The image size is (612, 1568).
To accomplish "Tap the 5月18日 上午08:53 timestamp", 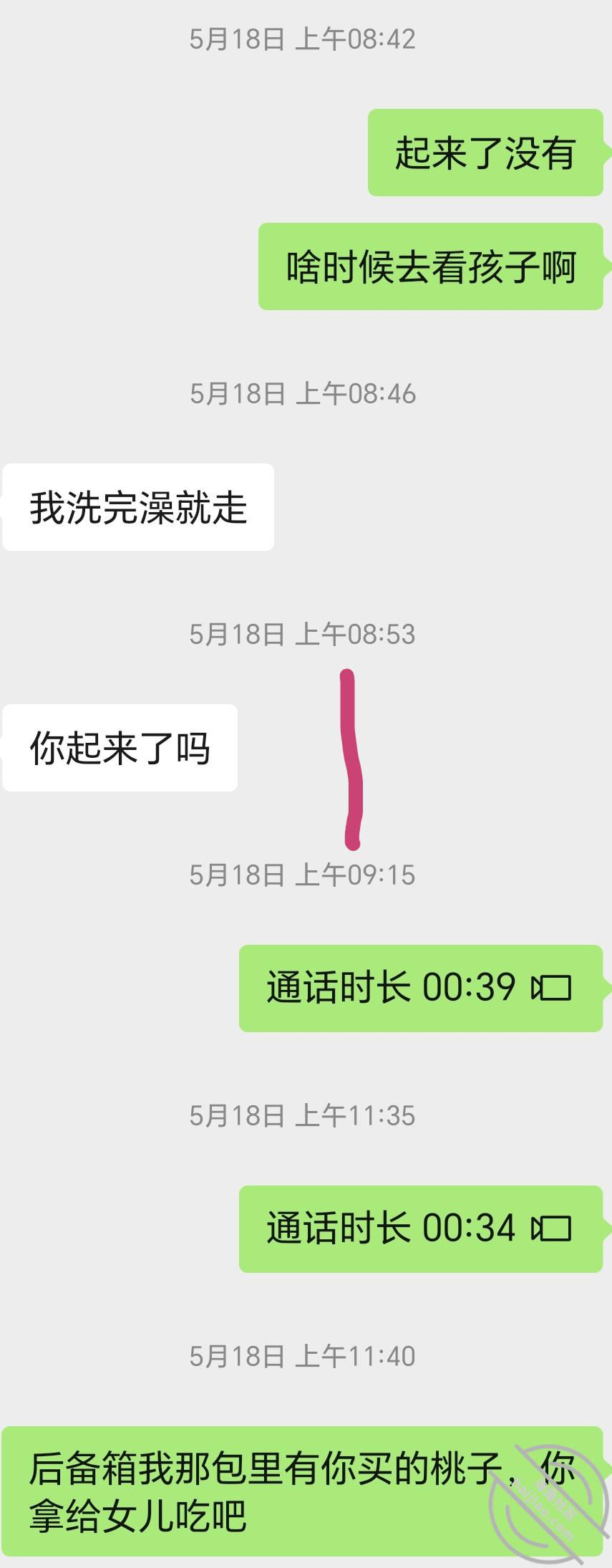I will [x=303, y=633].
